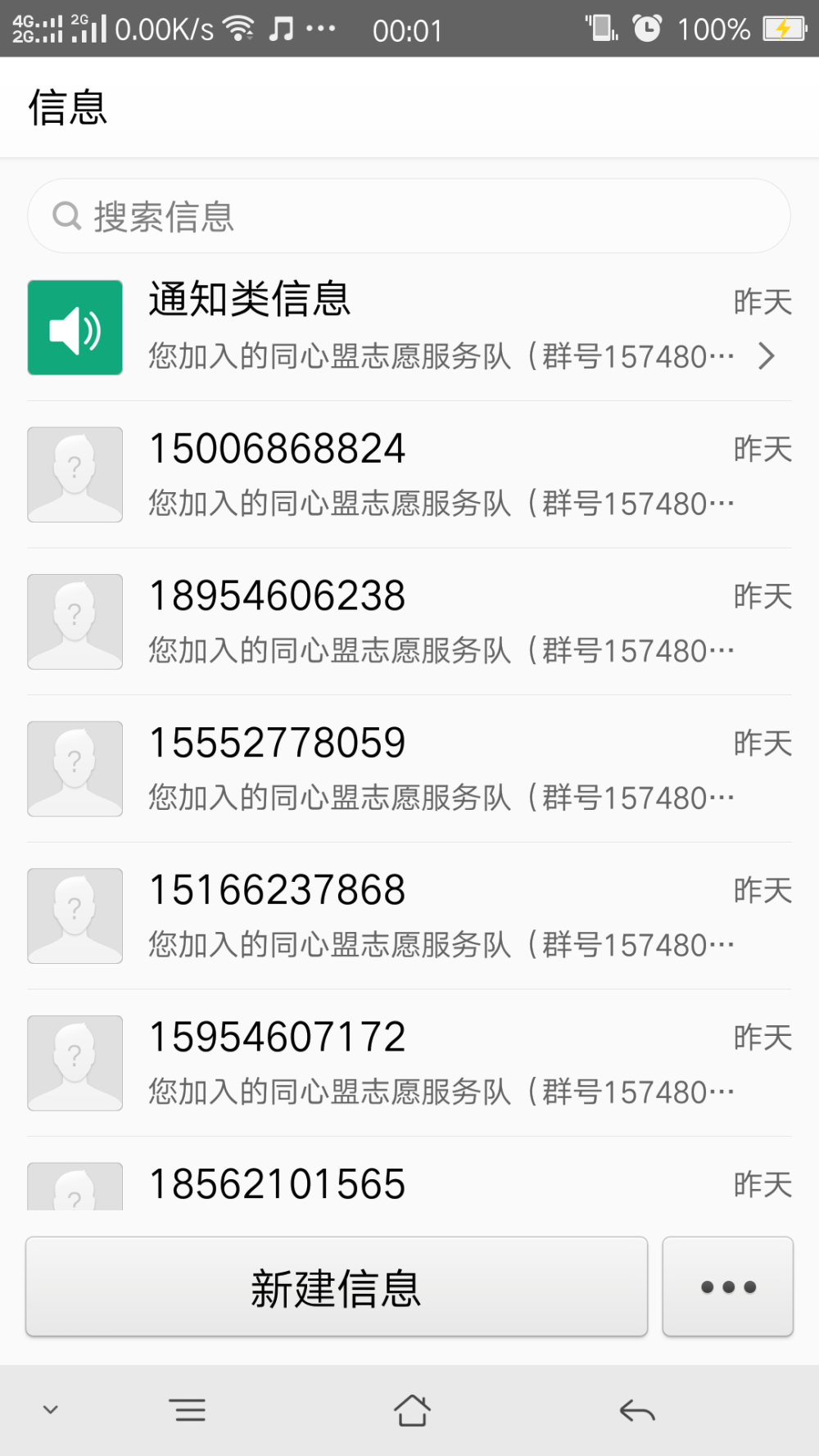Create a new message with 新建信息

click(337, 1287)
